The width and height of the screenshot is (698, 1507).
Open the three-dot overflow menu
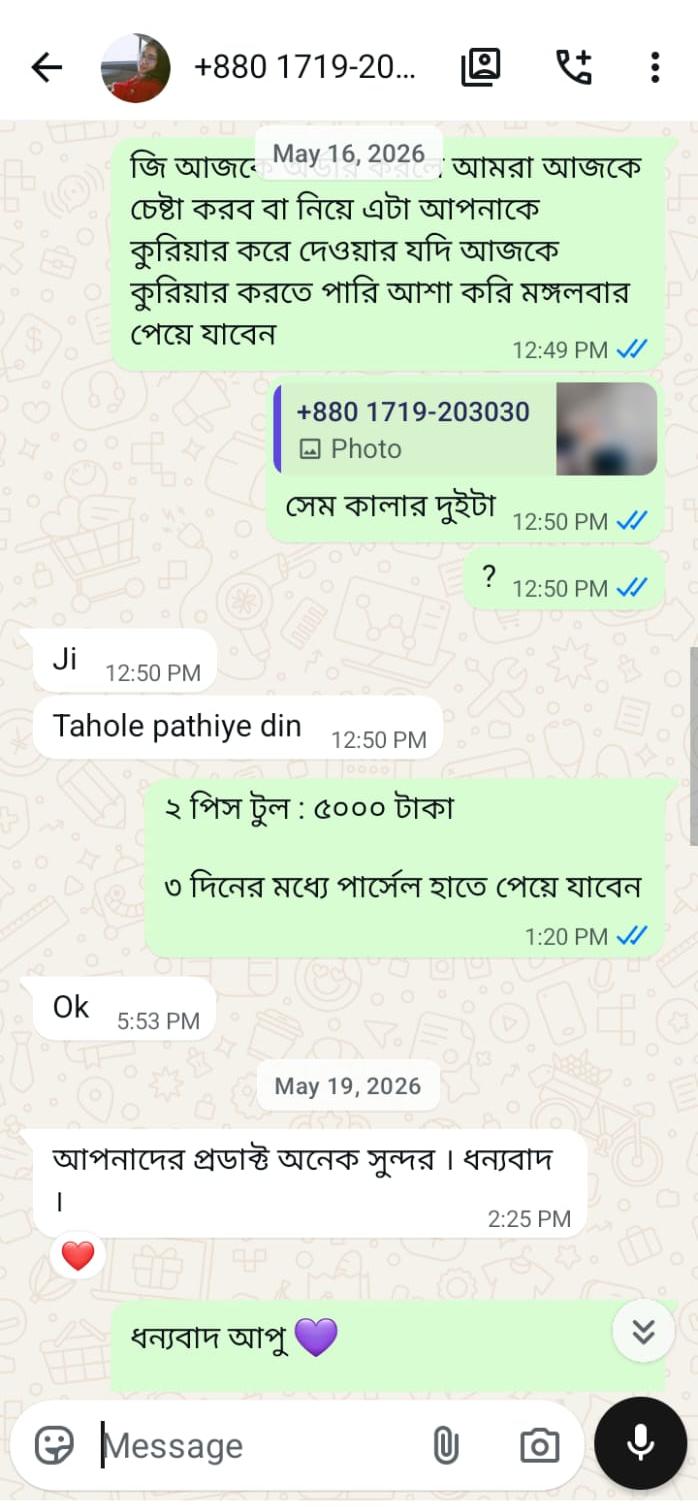click(655, 67)
